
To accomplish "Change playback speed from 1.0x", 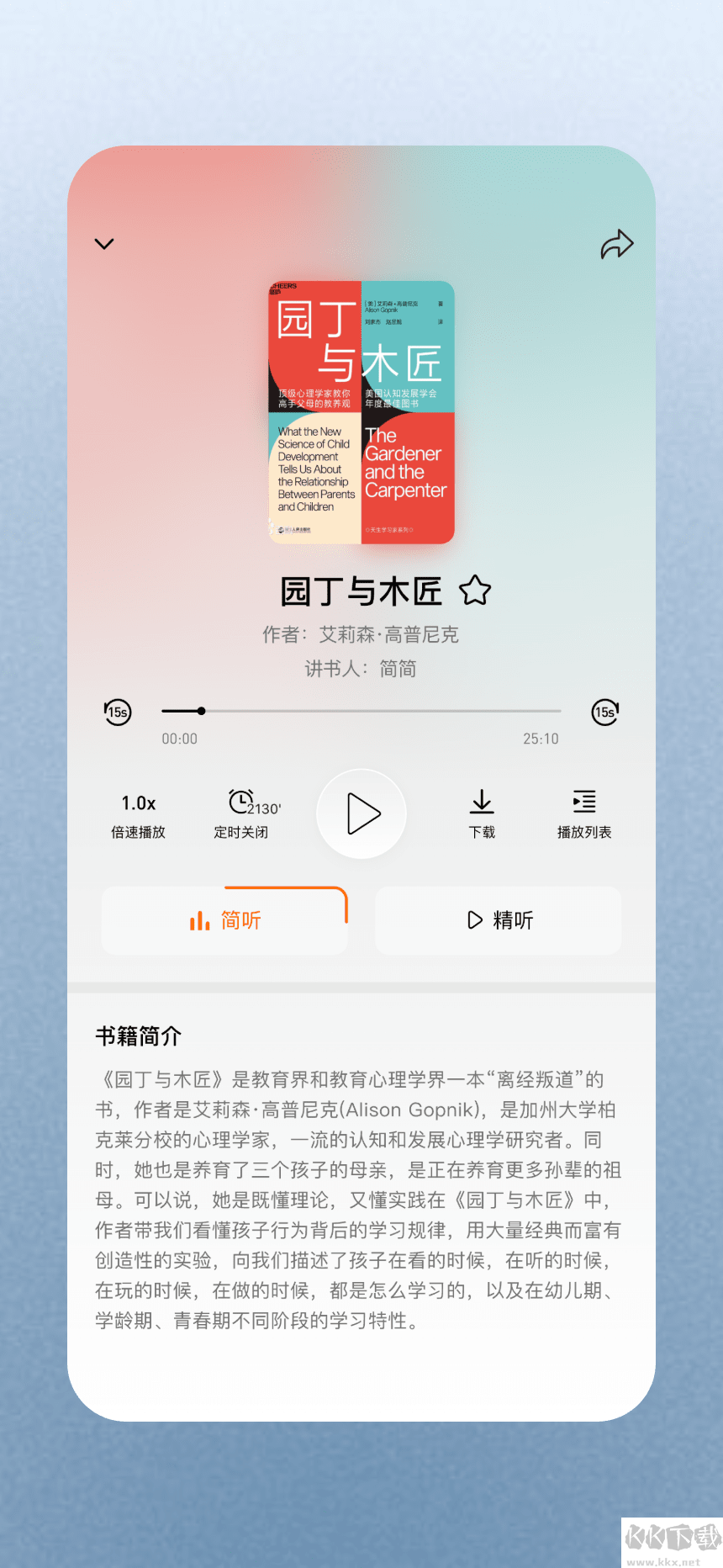I will (139, 814).
